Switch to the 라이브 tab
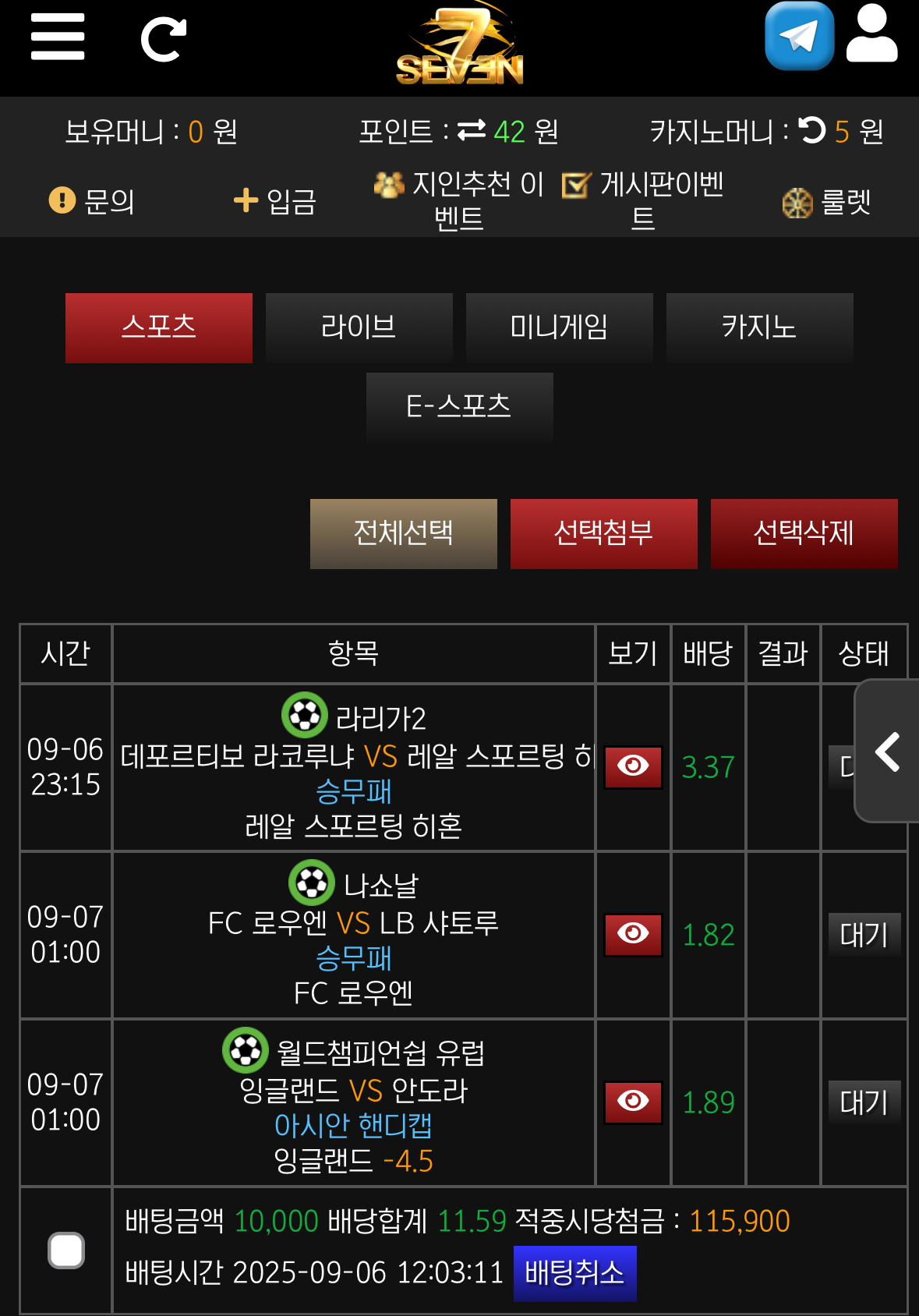 click(x=359, y=327)
